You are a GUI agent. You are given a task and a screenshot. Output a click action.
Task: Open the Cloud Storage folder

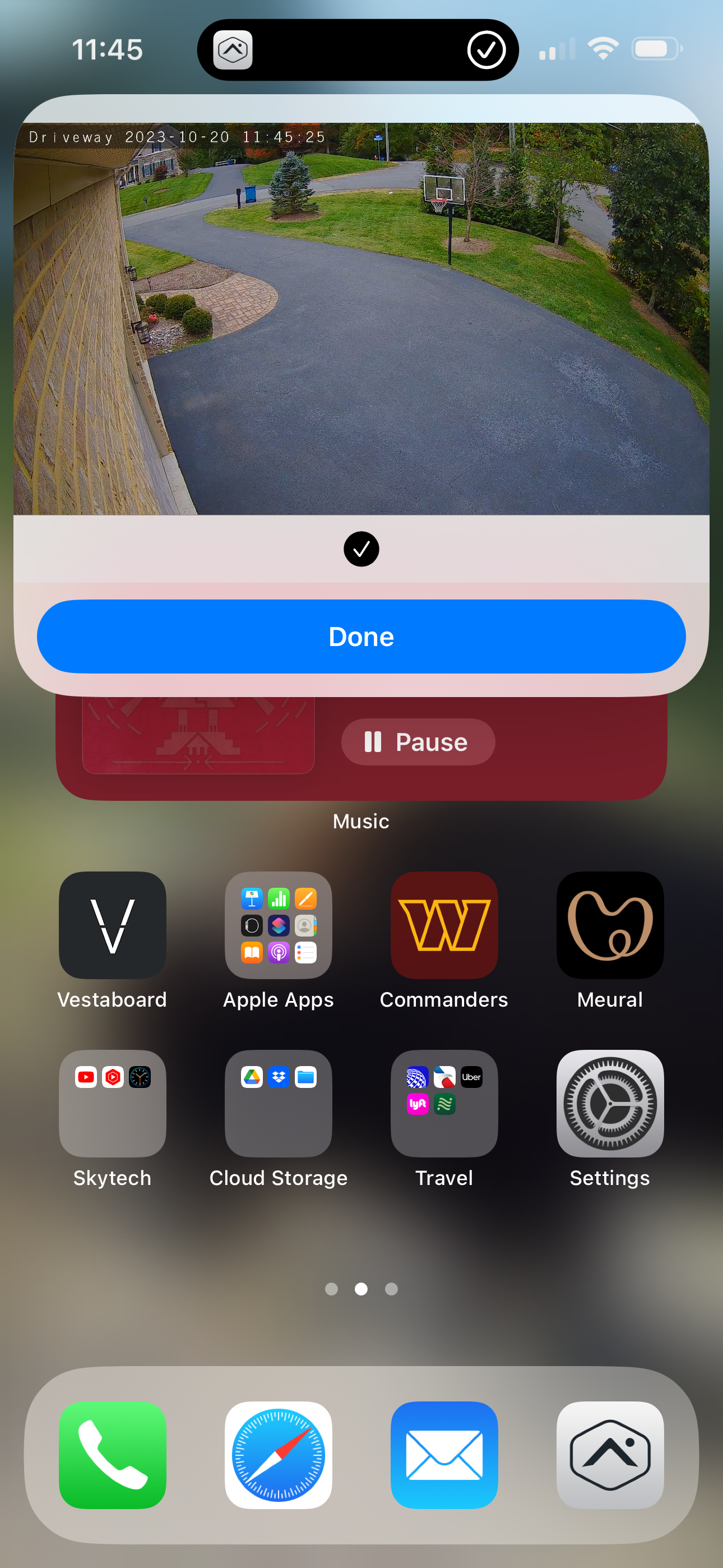point(278,1103)
